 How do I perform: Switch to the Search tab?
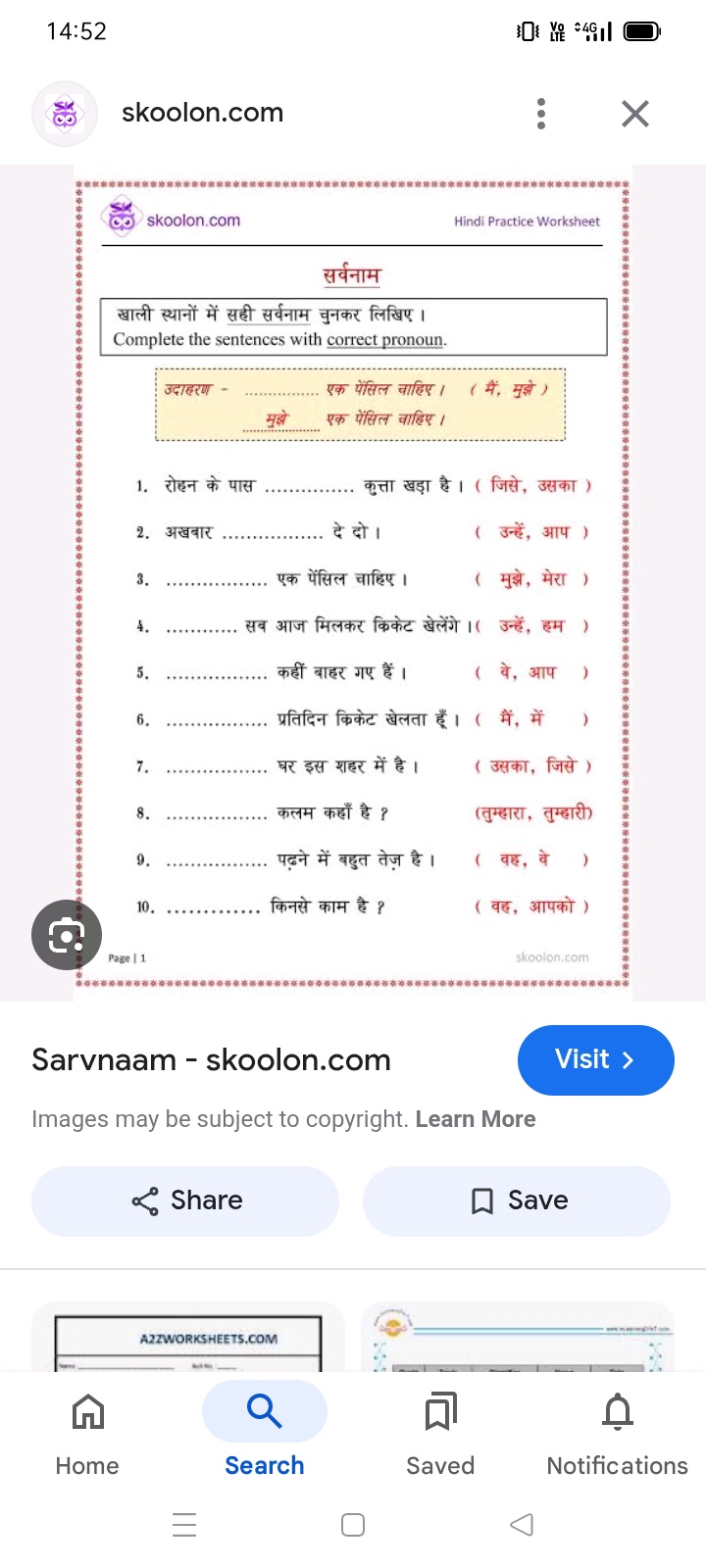(x=265, y=1436)
